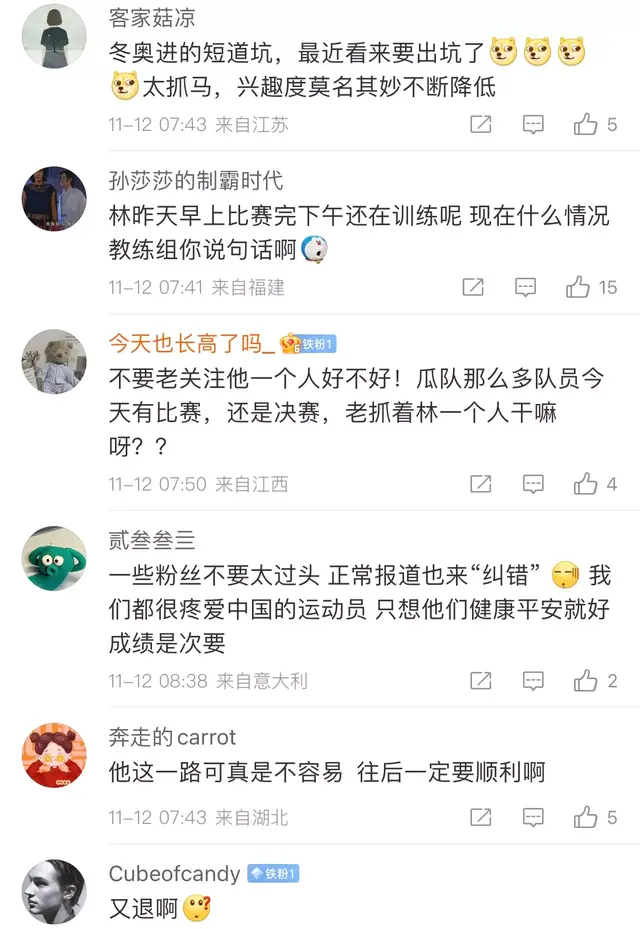Screen dimensions: 640x929
Task: Like 孙莎莎的制霸时代's comment
Action: (x=578, y=288)
